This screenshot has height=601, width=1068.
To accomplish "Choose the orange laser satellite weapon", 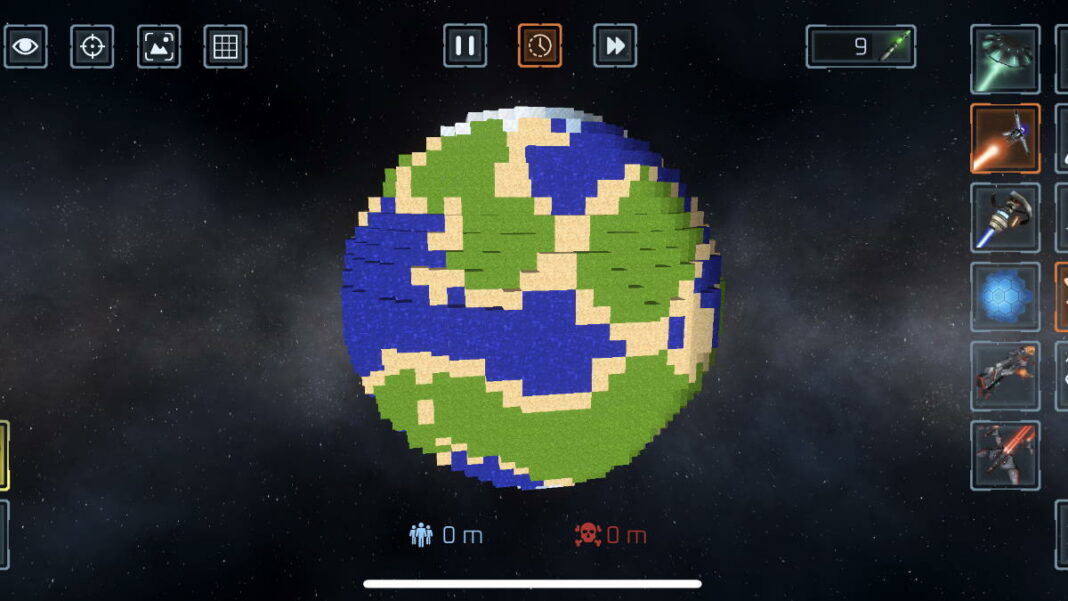I will [x=1005, y=138].
